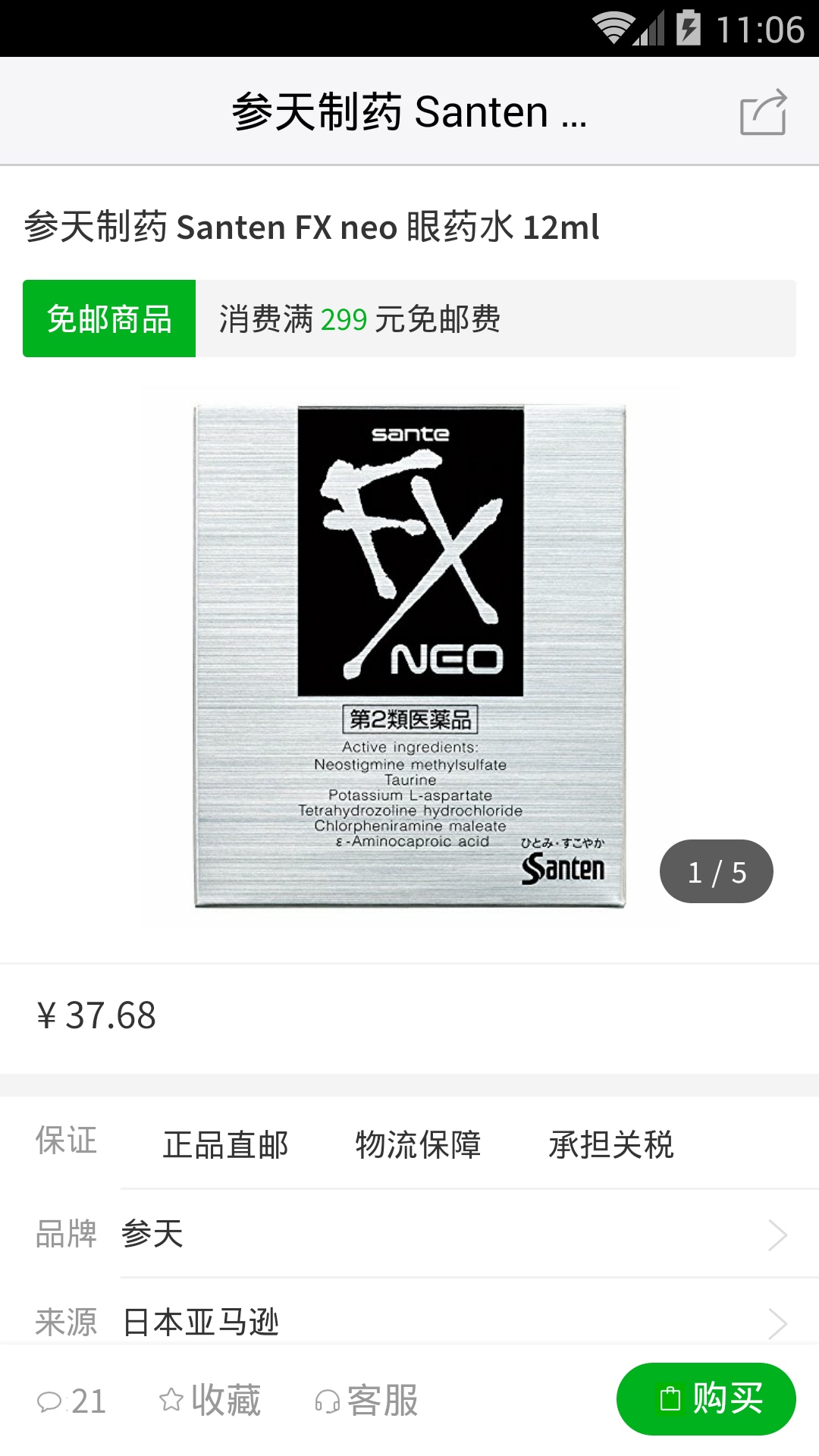Contact support via the headset icon
The width and height of the screenshot is (819, 1456).
(328, 1401)
